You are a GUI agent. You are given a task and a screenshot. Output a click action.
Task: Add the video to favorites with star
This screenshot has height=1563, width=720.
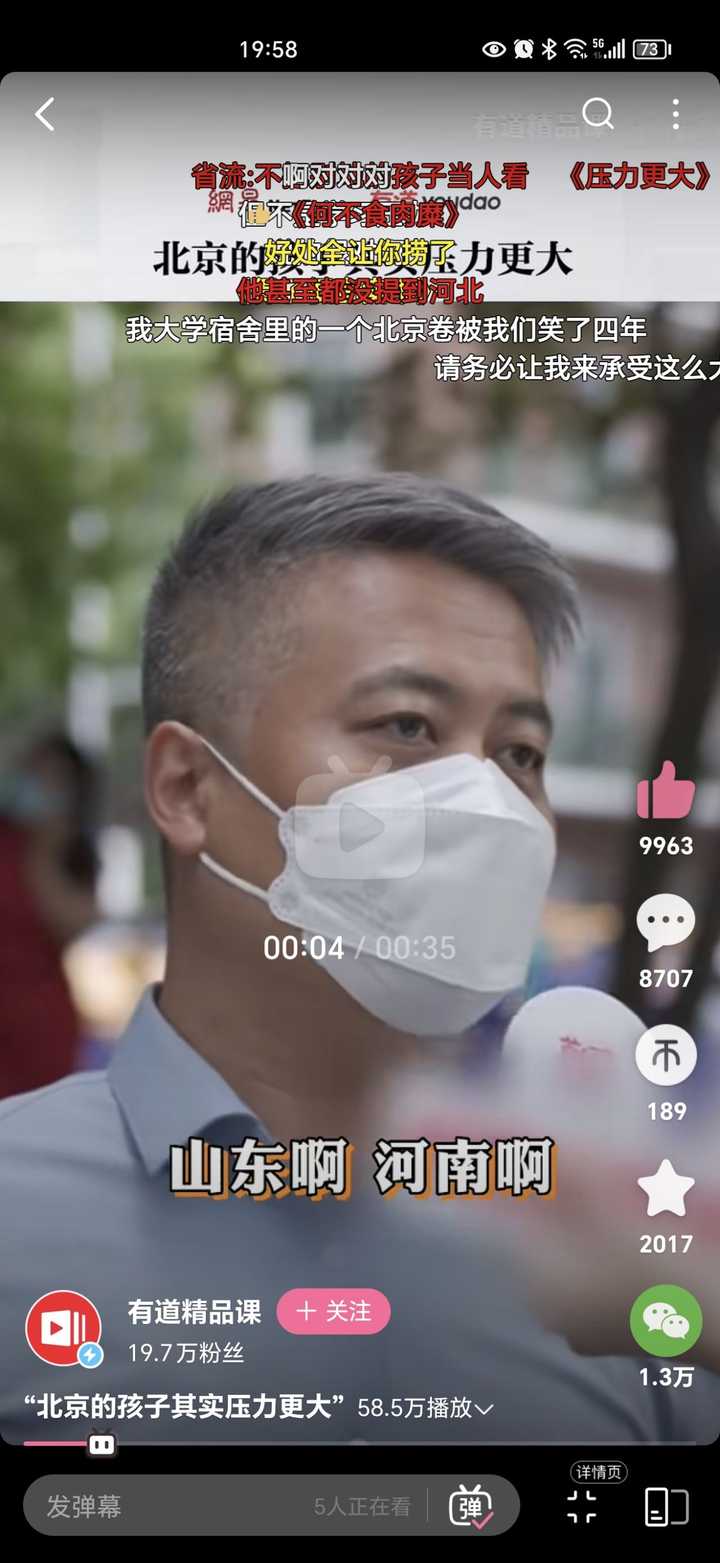pos(666,1189)
